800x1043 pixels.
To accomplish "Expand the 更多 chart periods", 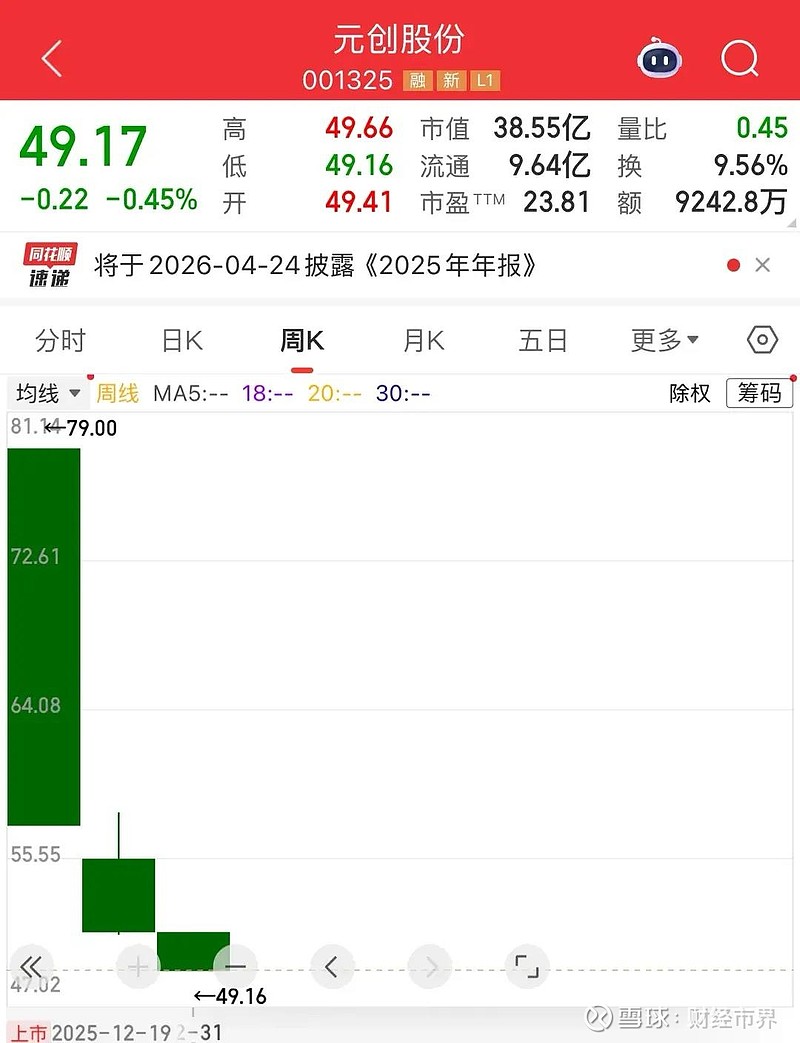I will [x=664, y=341].
